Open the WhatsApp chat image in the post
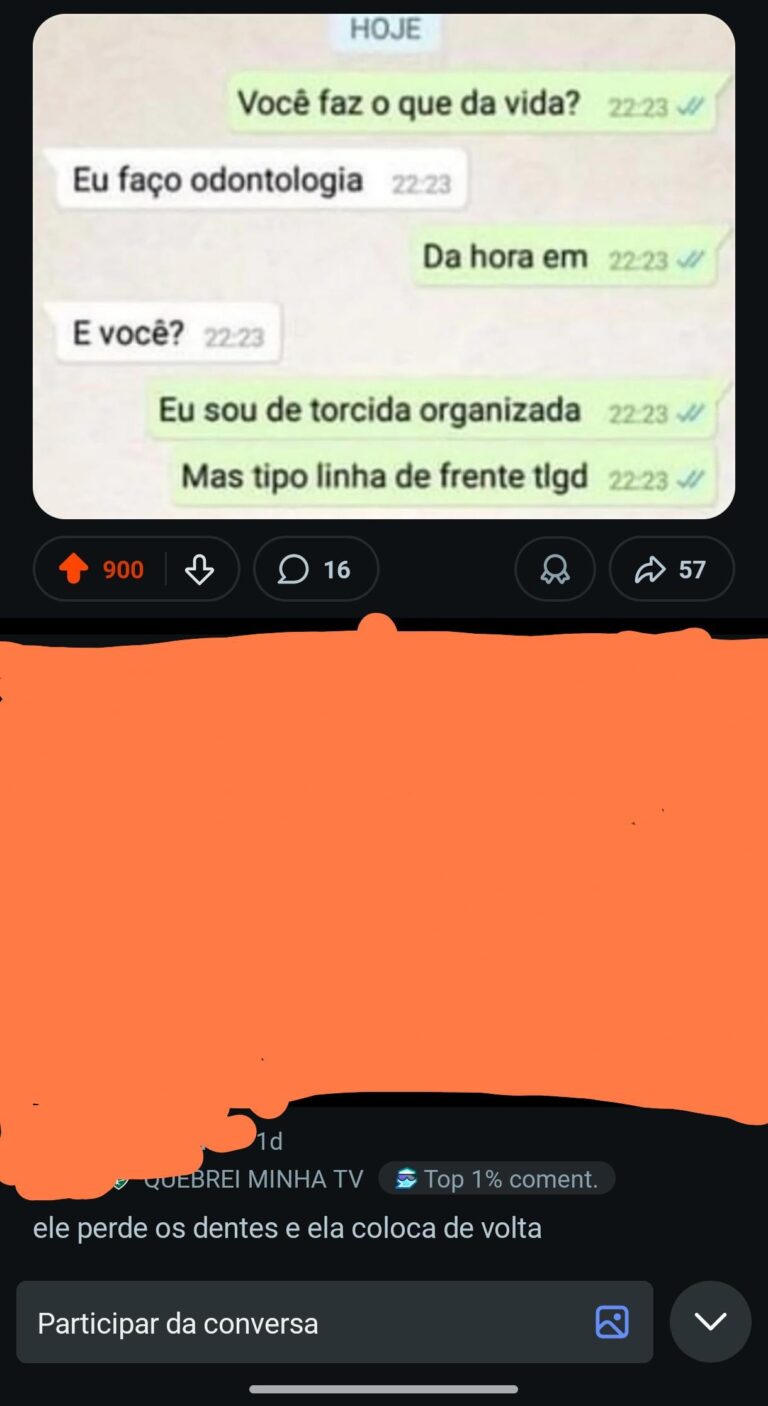This screenshot has width=768, height=1406. [x=384, y=265]
